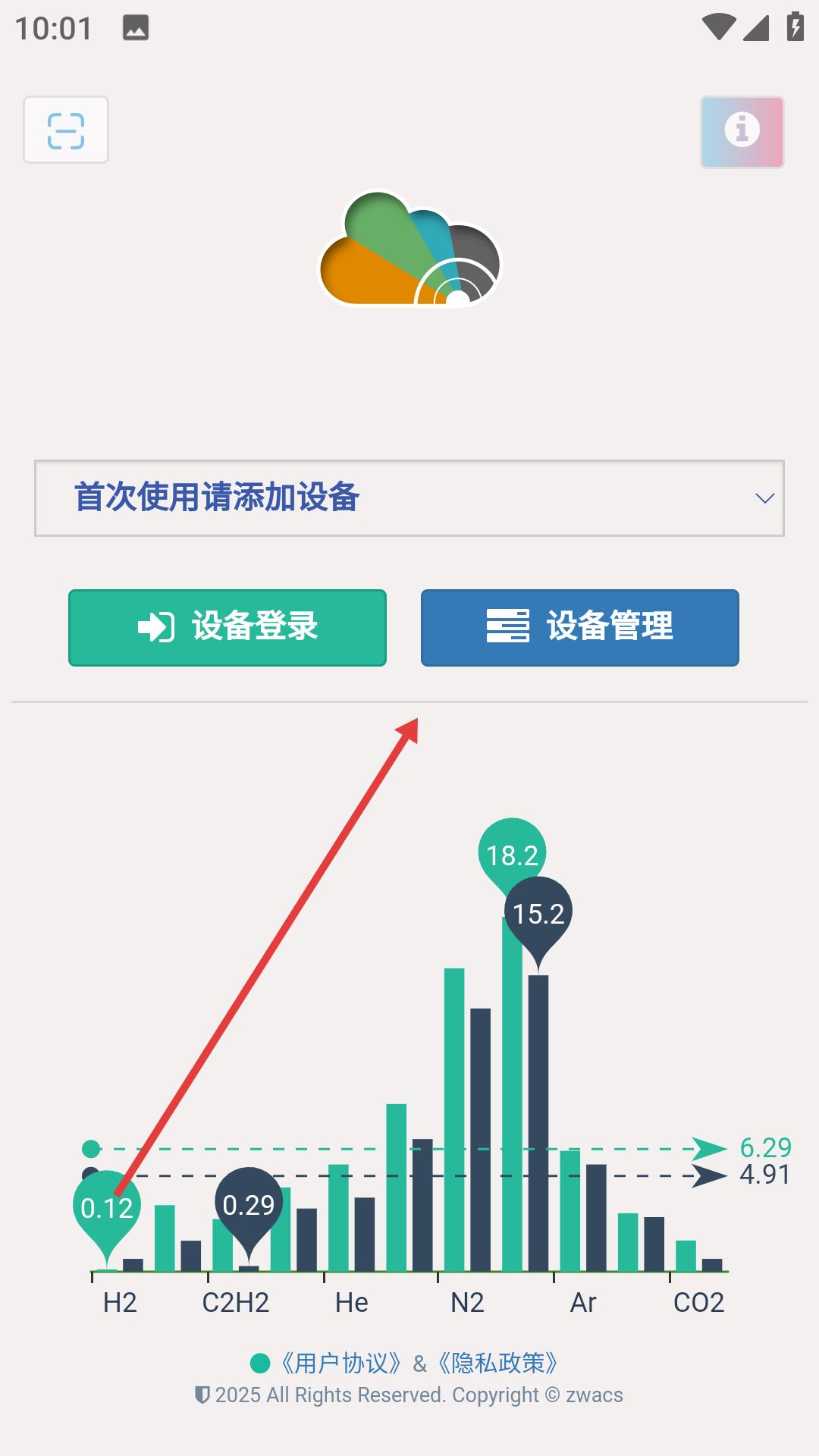Open the 《用户协议》 link
The image size is (819, 1456).
(340, 1363)
